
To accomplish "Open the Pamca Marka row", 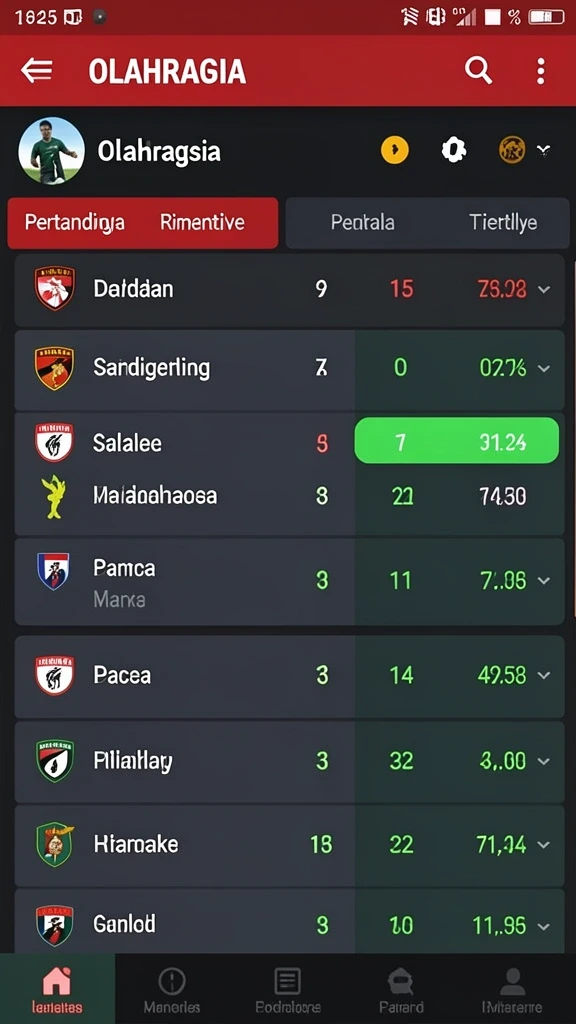I will [x=289, y=581].
